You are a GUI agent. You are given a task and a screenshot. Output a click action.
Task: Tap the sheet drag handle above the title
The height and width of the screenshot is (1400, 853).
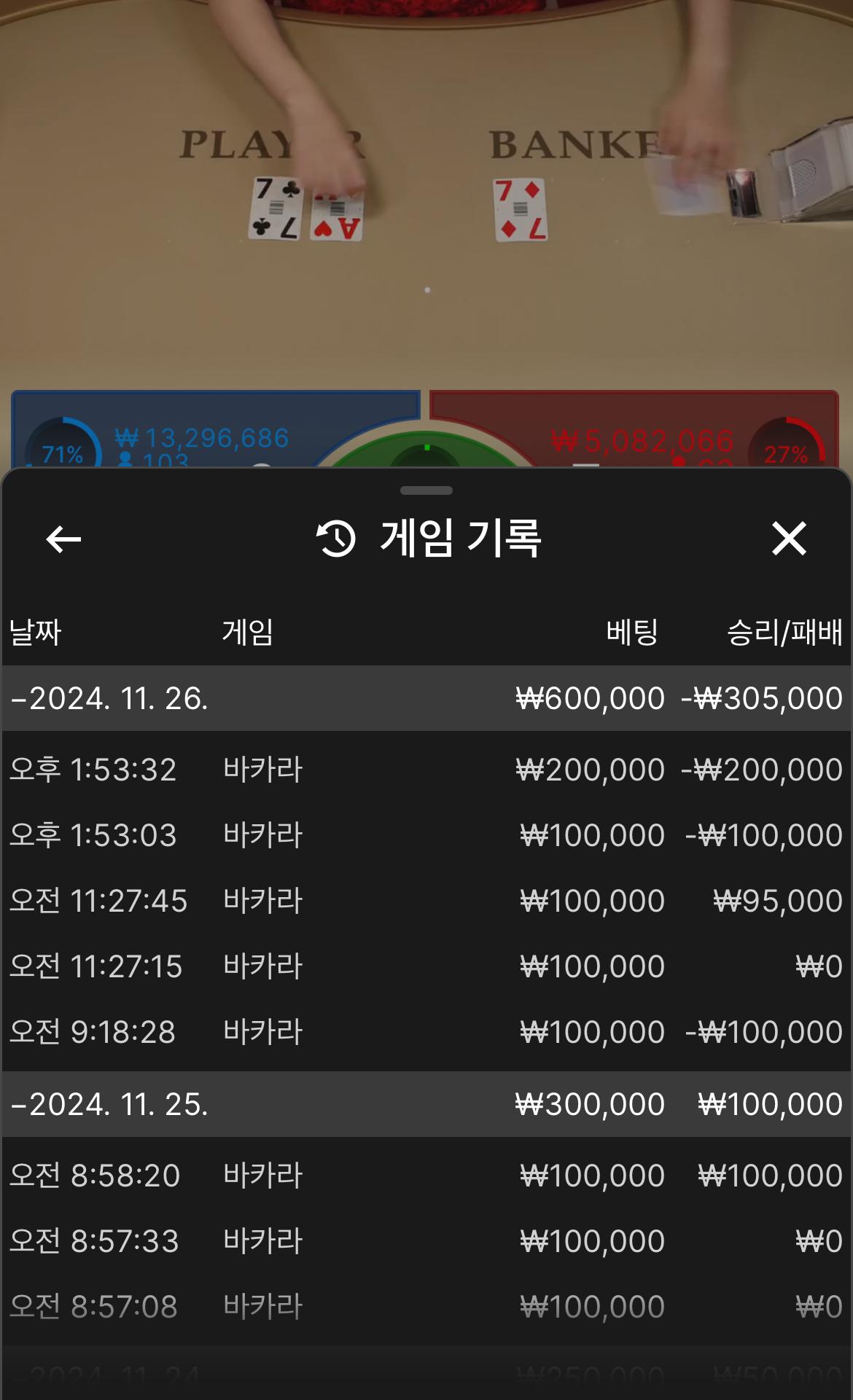tap(426, 490)
